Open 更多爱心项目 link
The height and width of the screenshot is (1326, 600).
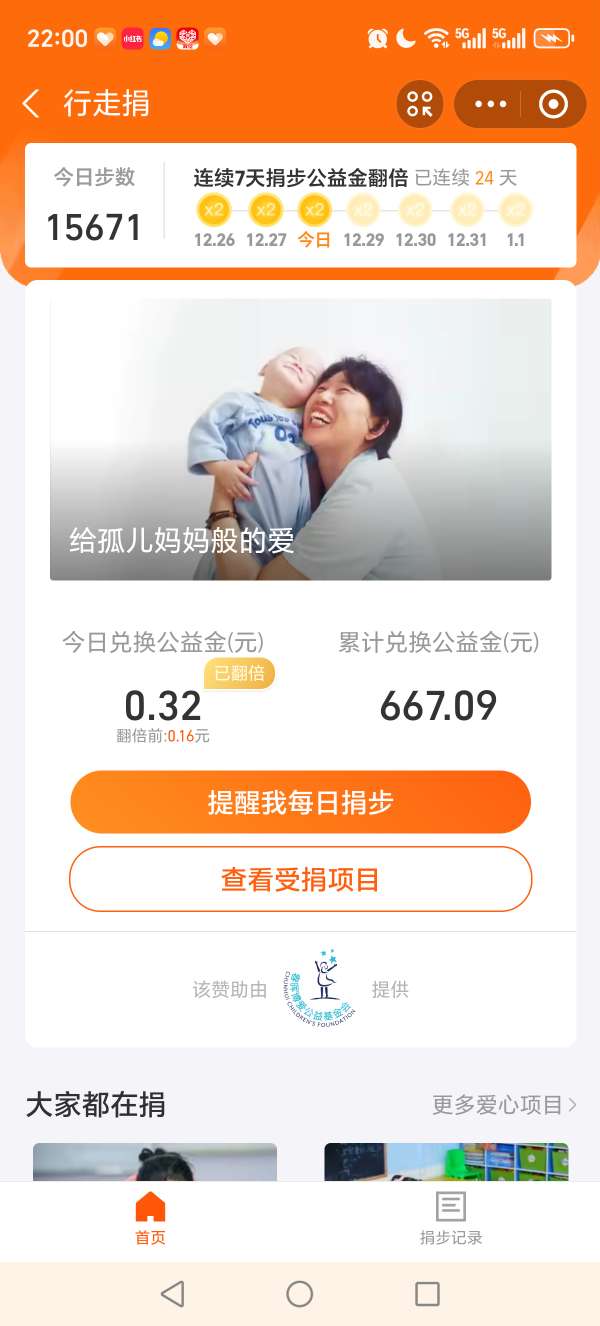504,1104
